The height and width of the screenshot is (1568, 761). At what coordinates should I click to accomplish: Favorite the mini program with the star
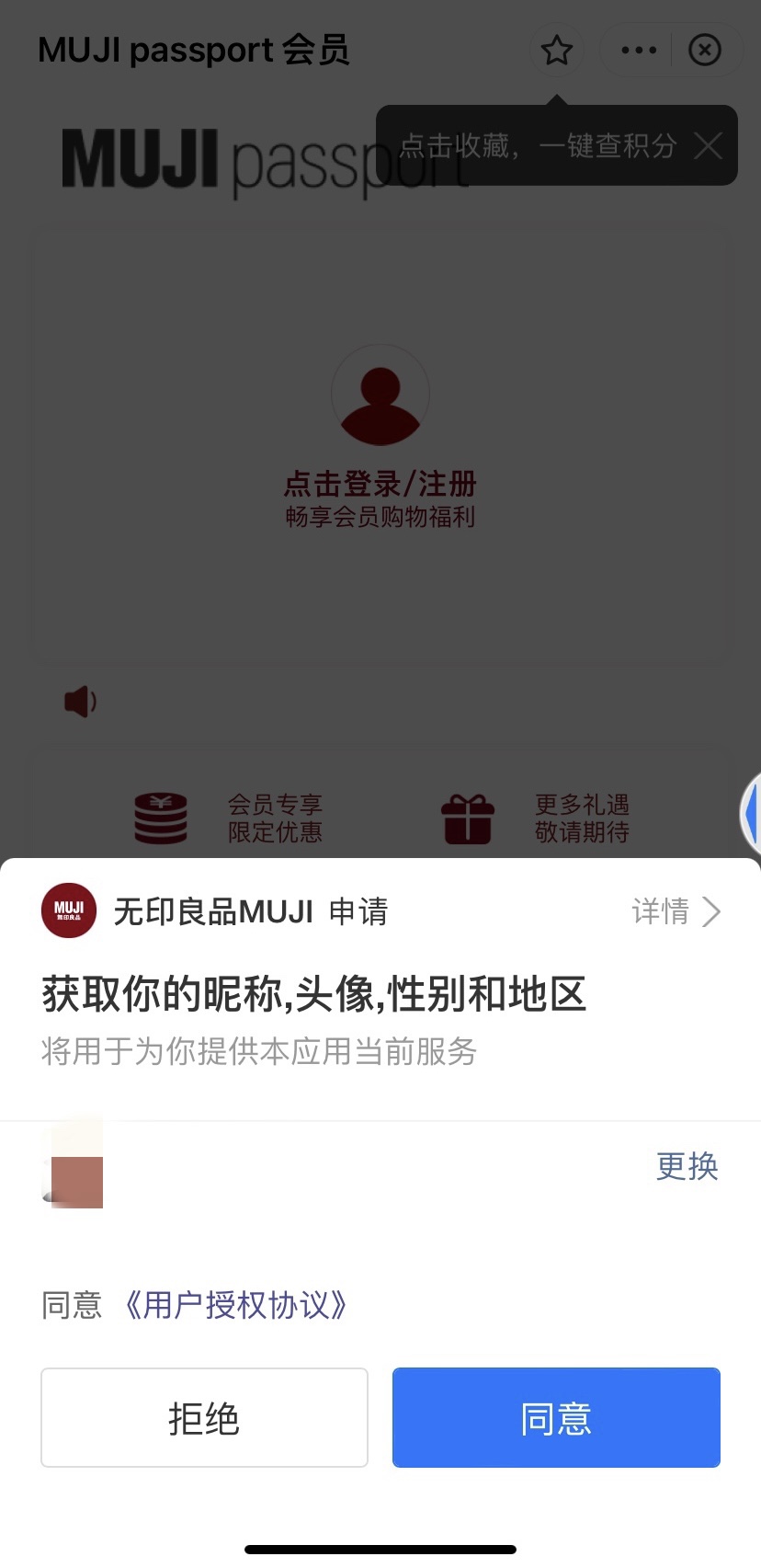pyautogui.click(x=557, y=50)
